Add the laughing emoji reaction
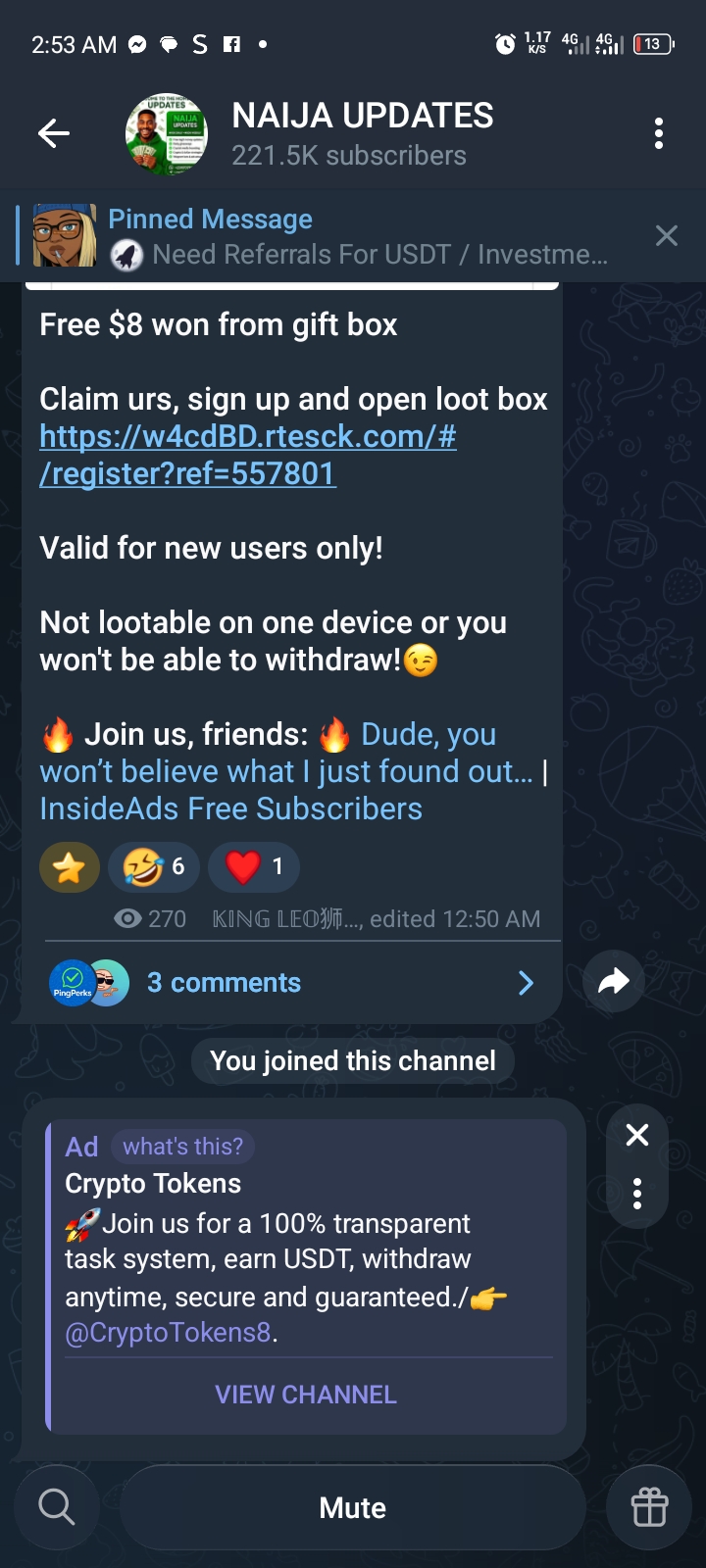 [154, 867]
